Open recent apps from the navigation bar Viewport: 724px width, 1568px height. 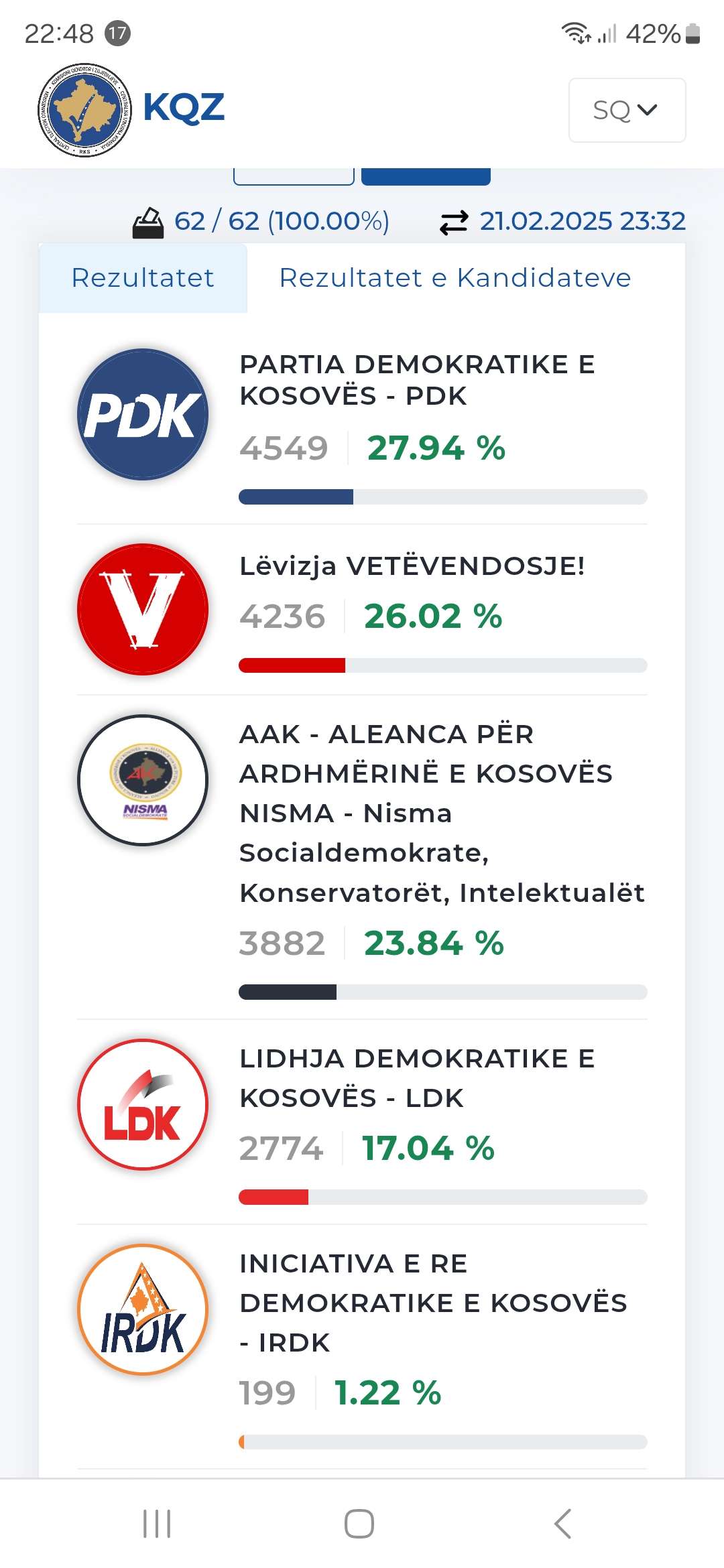[158, 1524]
